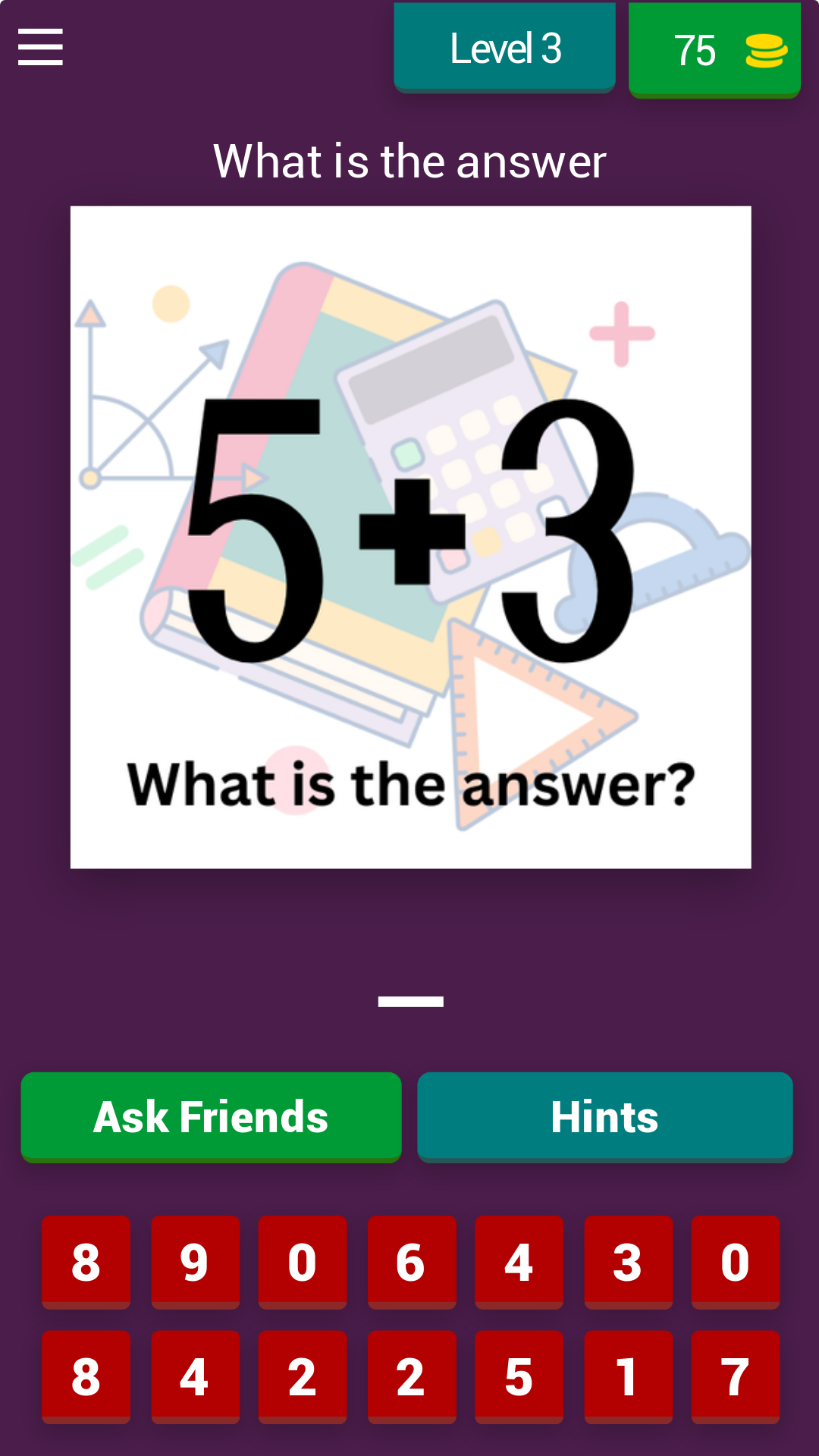The height and width of the screenshot is (1456, 819).
Task: Open the Hints button
Action: point(605,1117)
